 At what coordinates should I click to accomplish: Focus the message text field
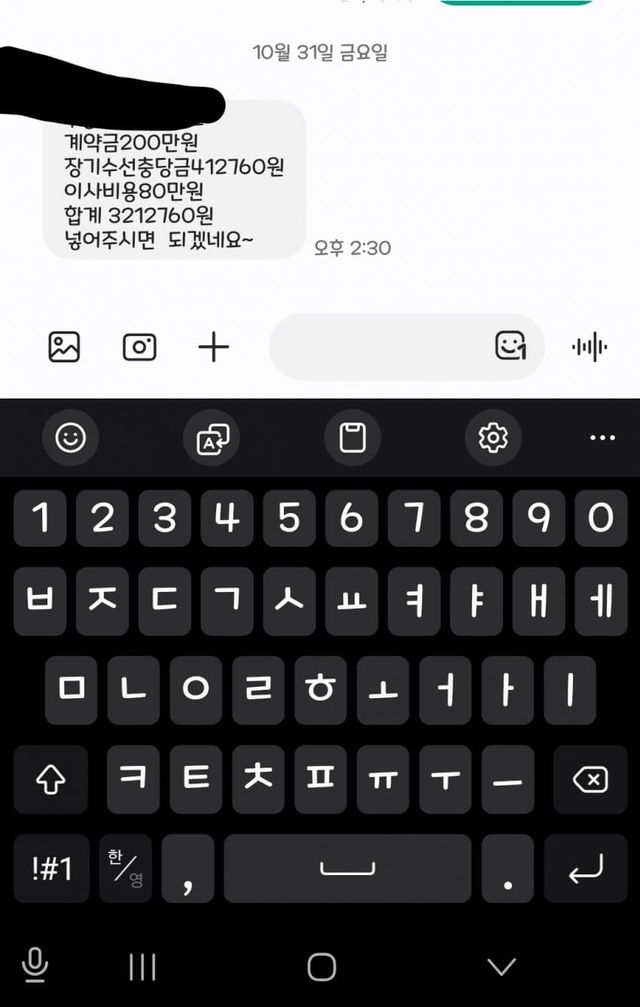[x=380, y=347]
